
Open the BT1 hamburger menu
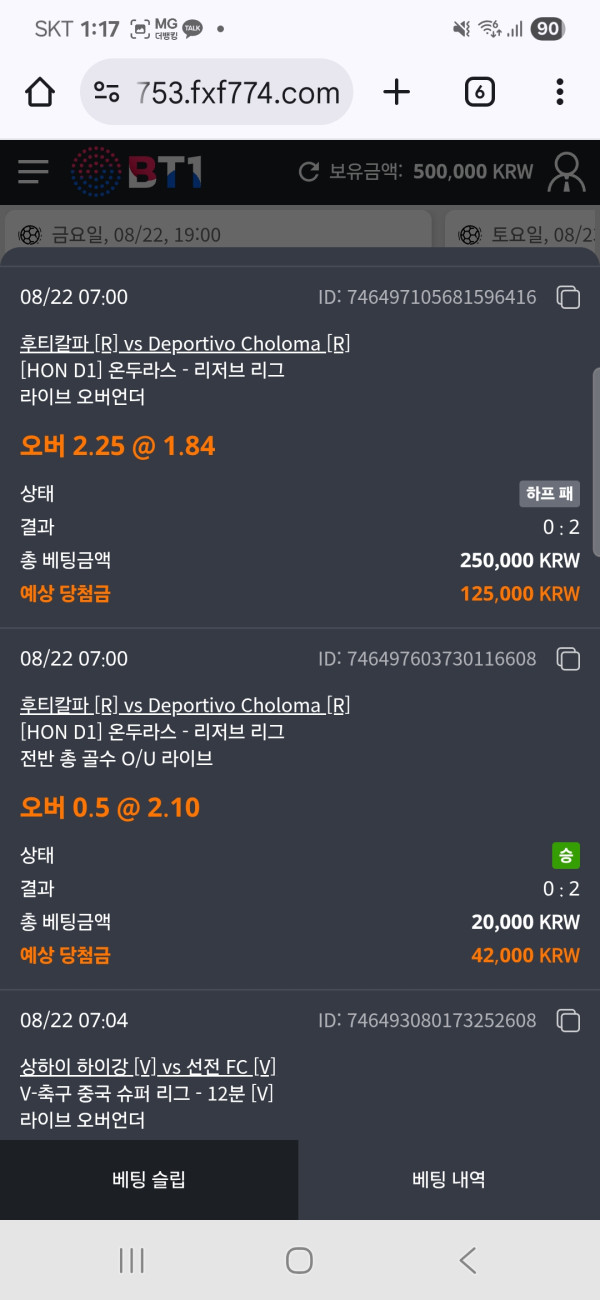coord(33,172)
